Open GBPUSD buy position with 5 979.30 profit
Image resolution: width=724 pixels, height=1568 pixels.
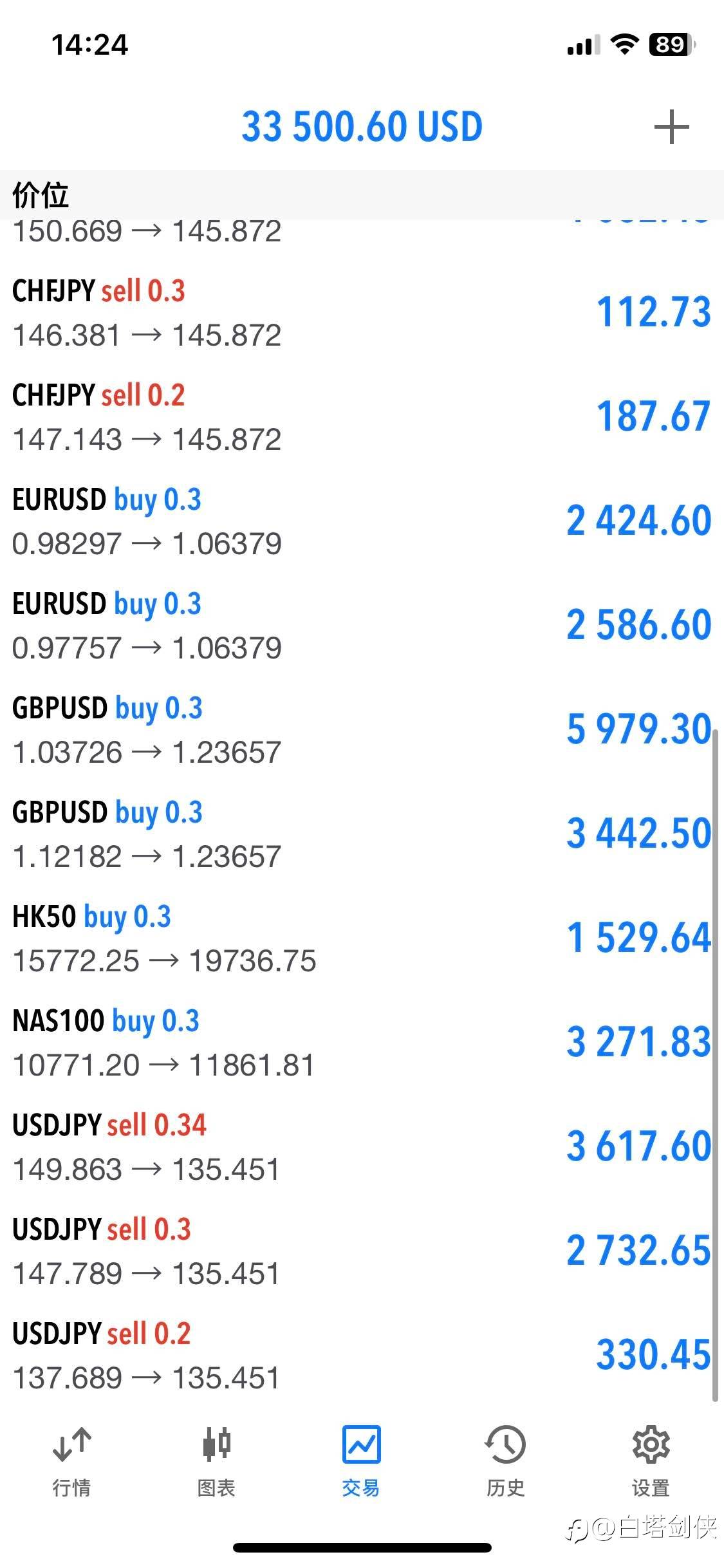click(x=362, y=730)
